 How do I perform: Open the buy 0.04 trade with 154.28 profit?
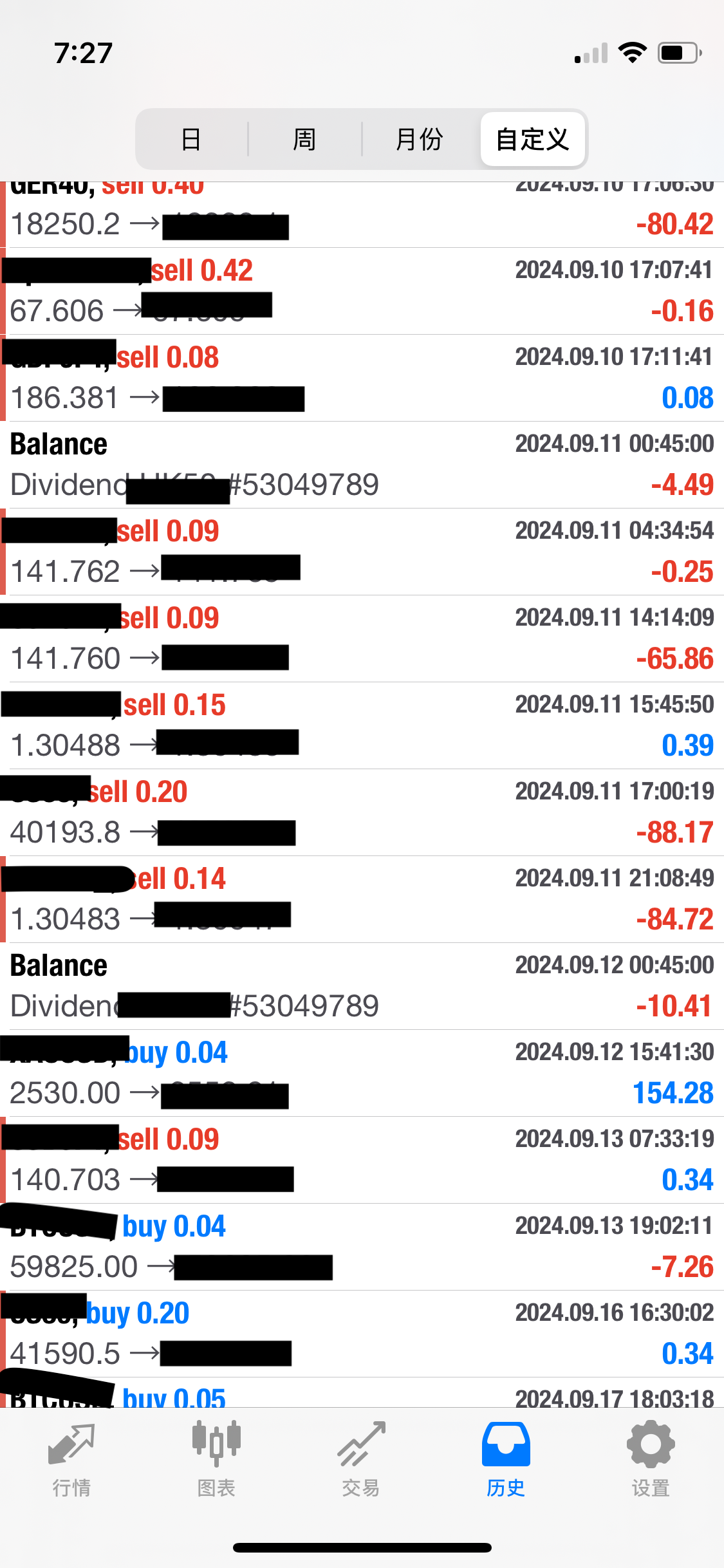click(362, 1073)
